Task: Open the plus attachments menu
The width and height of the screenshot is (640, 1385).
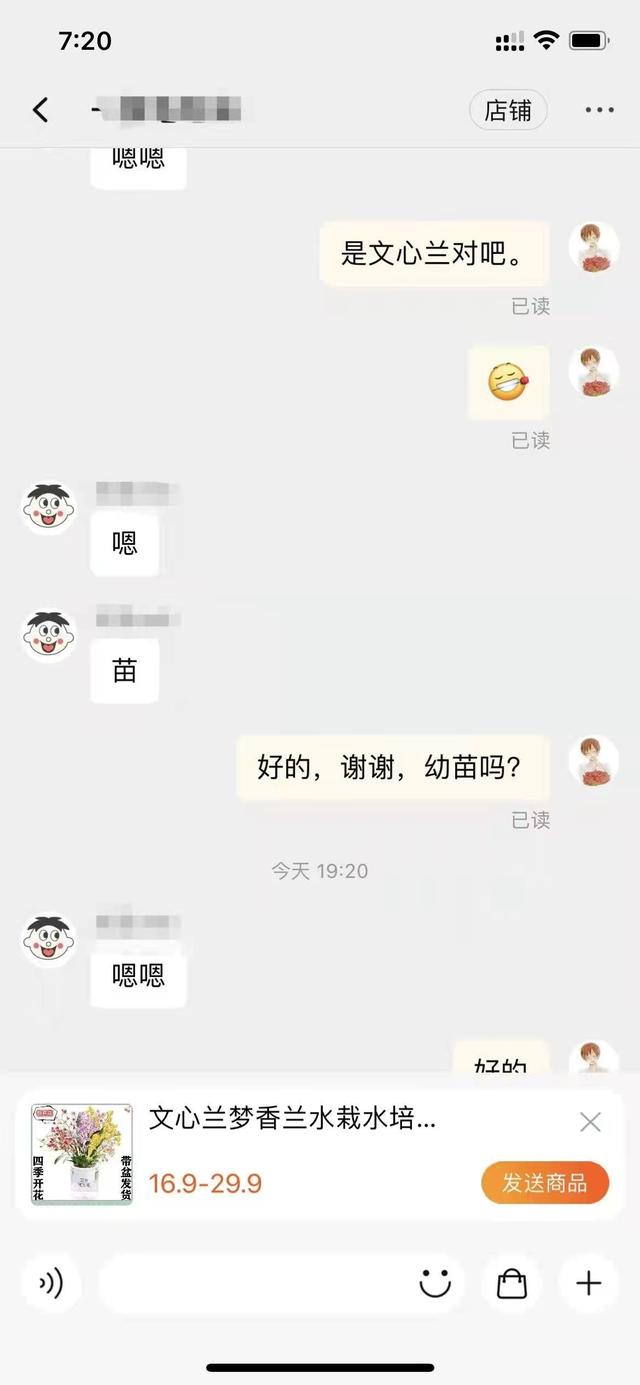Action: coord(589,1283)
